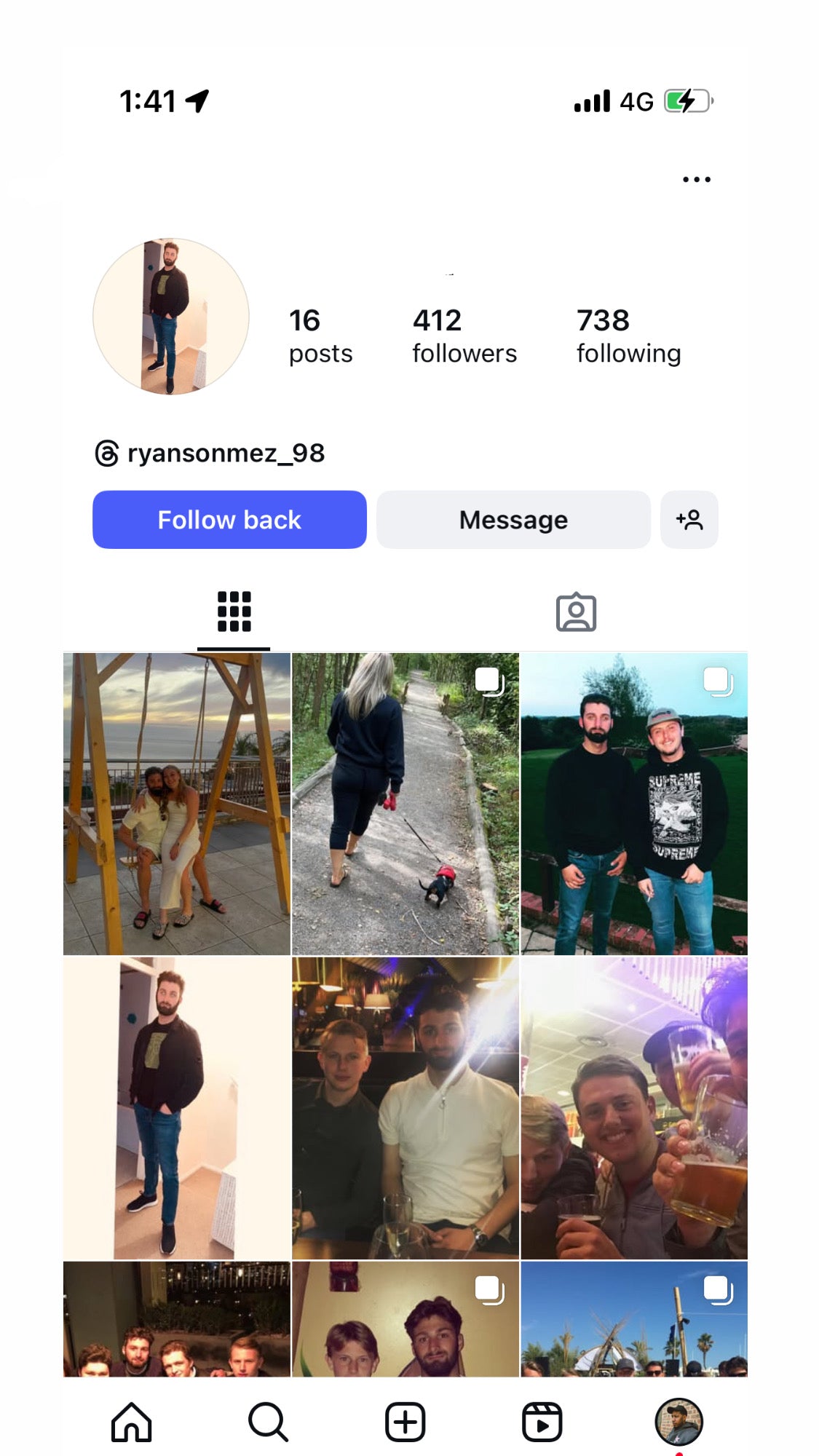Switch to the posts grid tab

234,612
